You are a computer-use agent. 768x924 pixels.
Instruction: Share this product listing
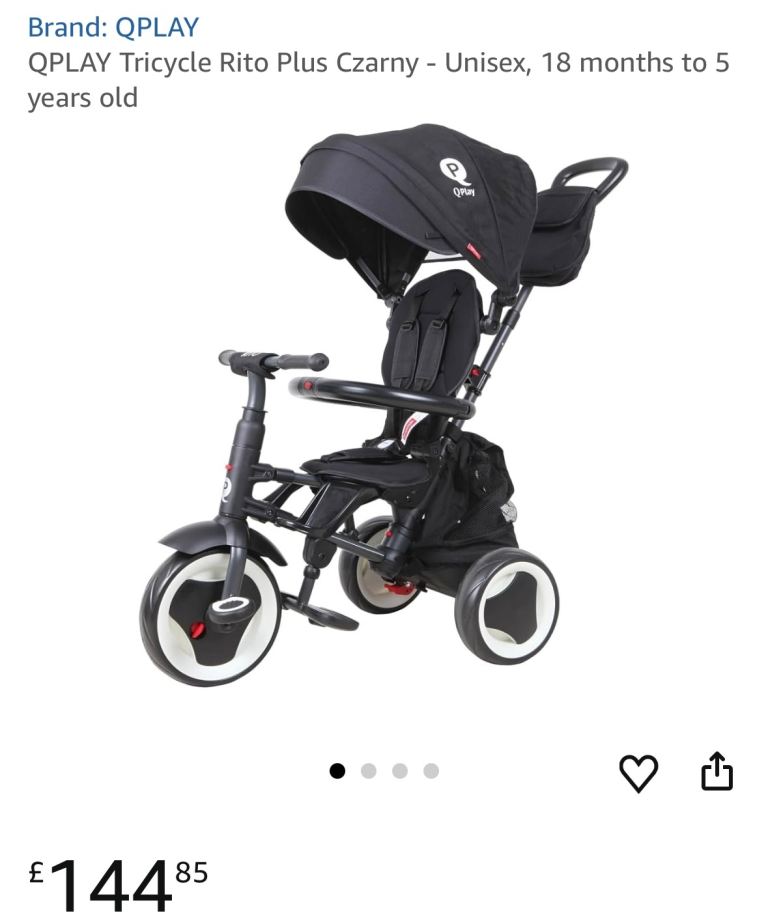click(717, 772)
